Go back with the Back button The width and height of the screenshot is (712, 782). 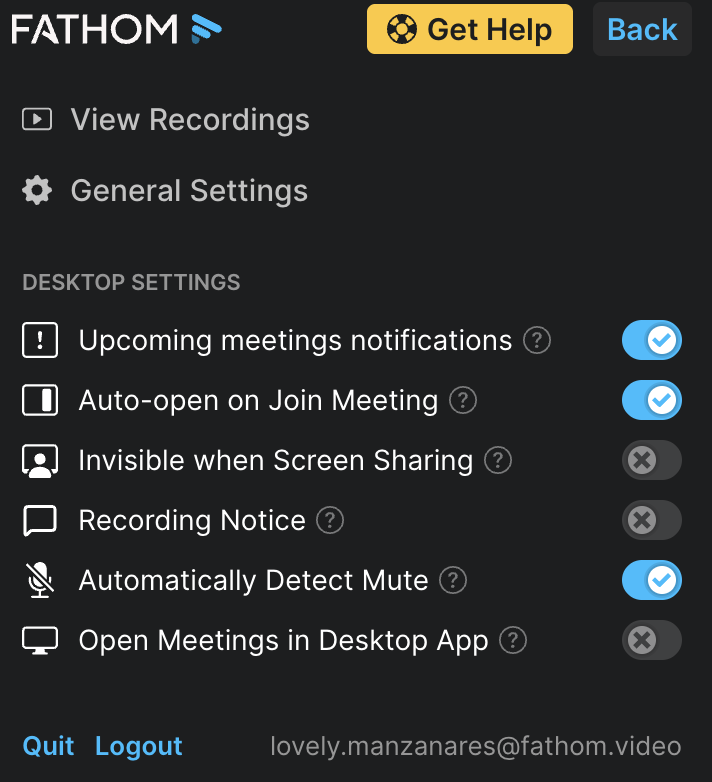(642, 29)
